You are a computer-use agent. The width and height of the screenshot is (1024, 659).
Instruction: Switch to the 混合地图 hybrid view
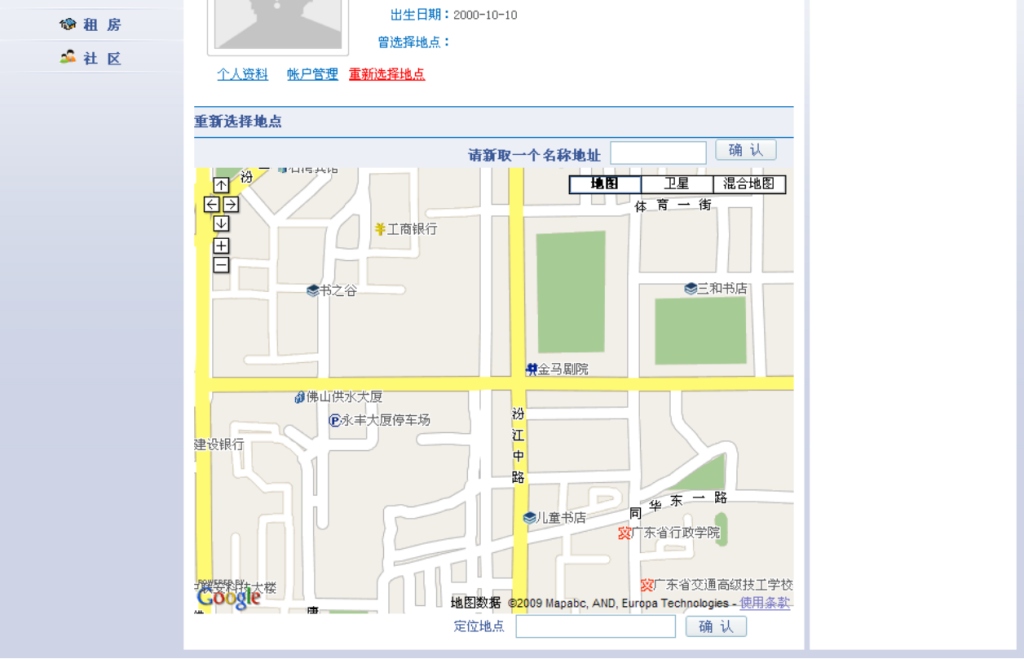(749, 184)
